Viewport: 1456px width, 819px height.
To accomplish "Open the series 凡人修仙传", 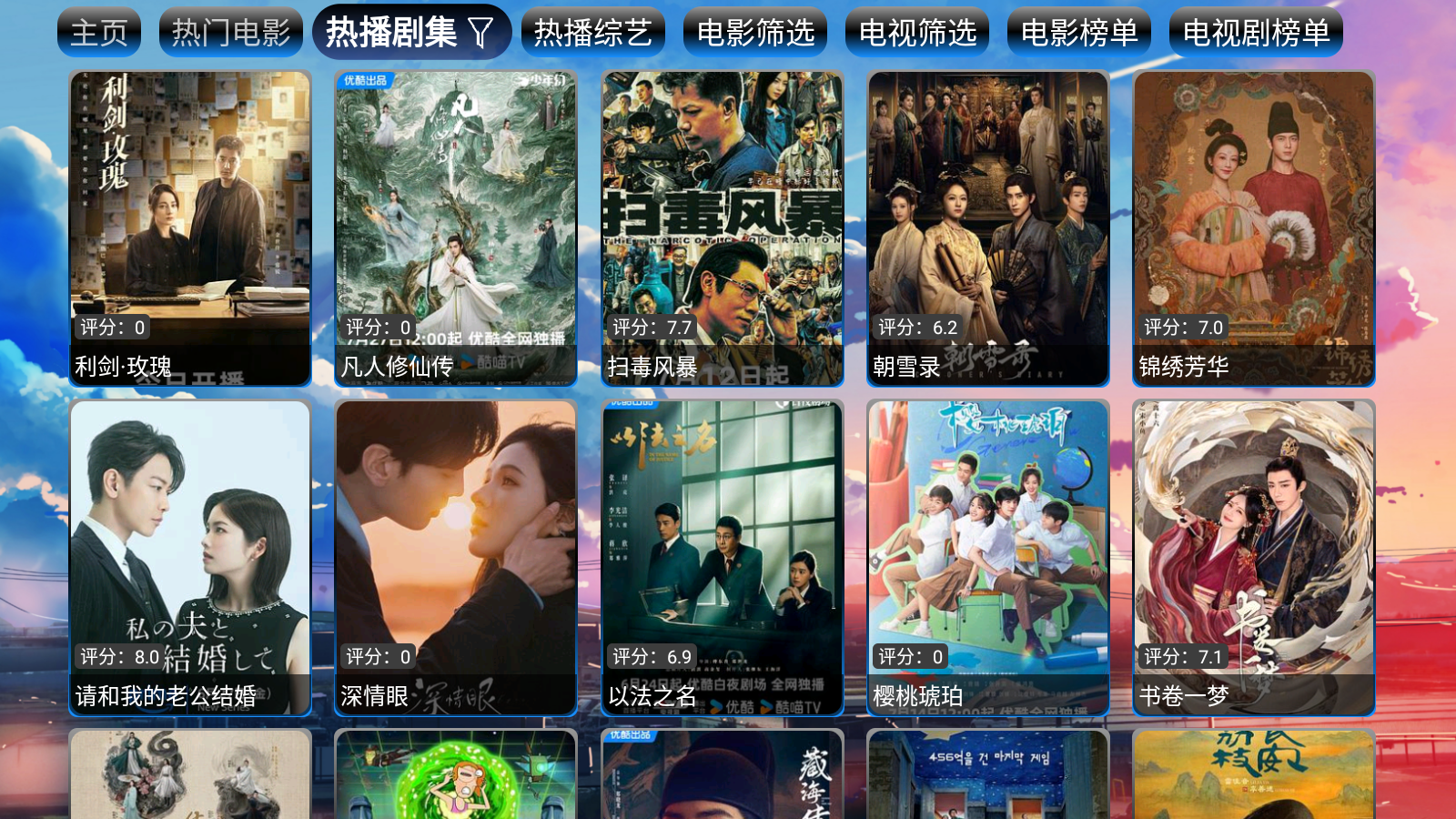I will (x=456, y=227).
